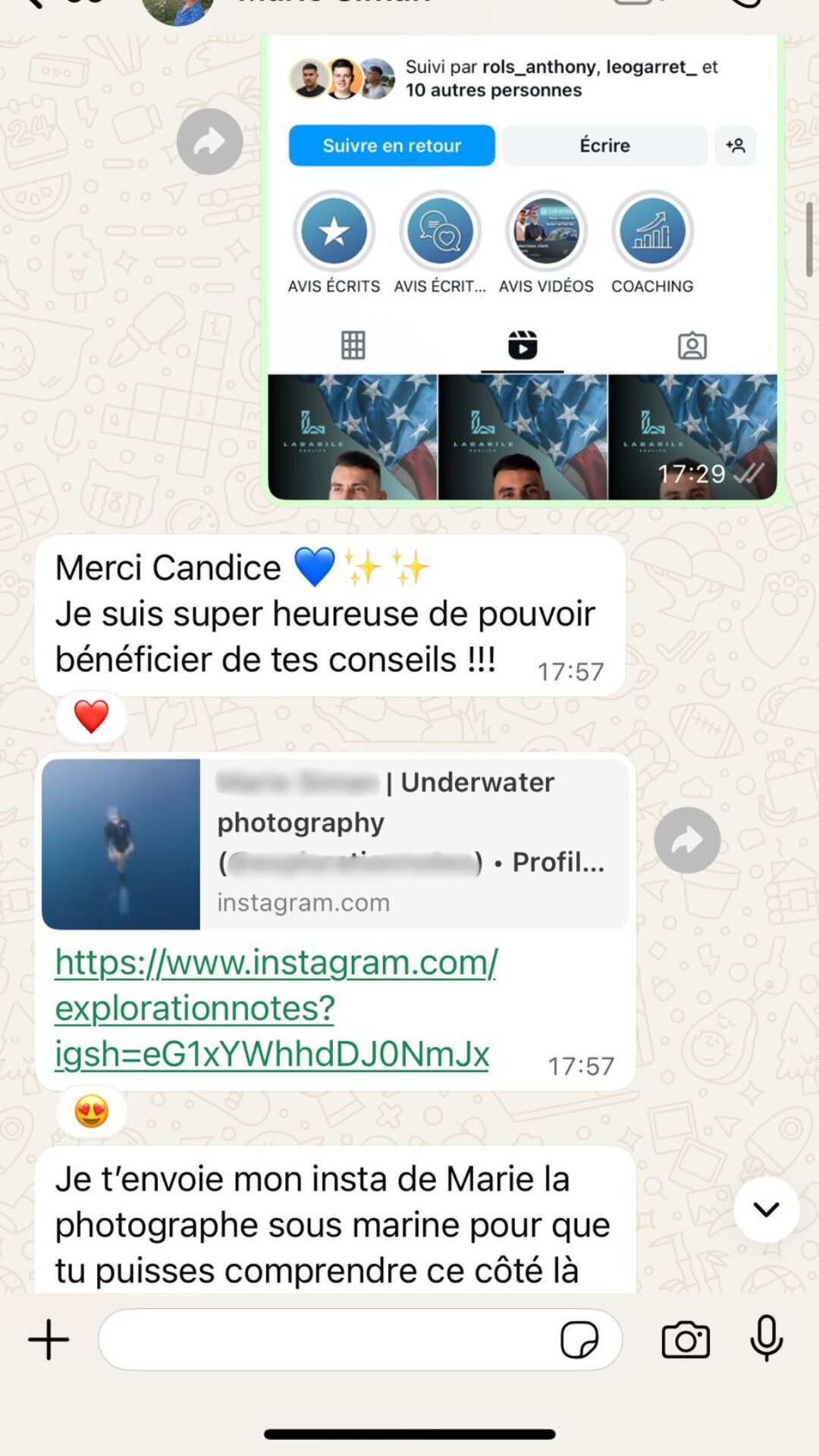Forward the Underwater photography link message
This screenshot has height=1456, width=819.
pyautogui.click(x=687, y=840)
